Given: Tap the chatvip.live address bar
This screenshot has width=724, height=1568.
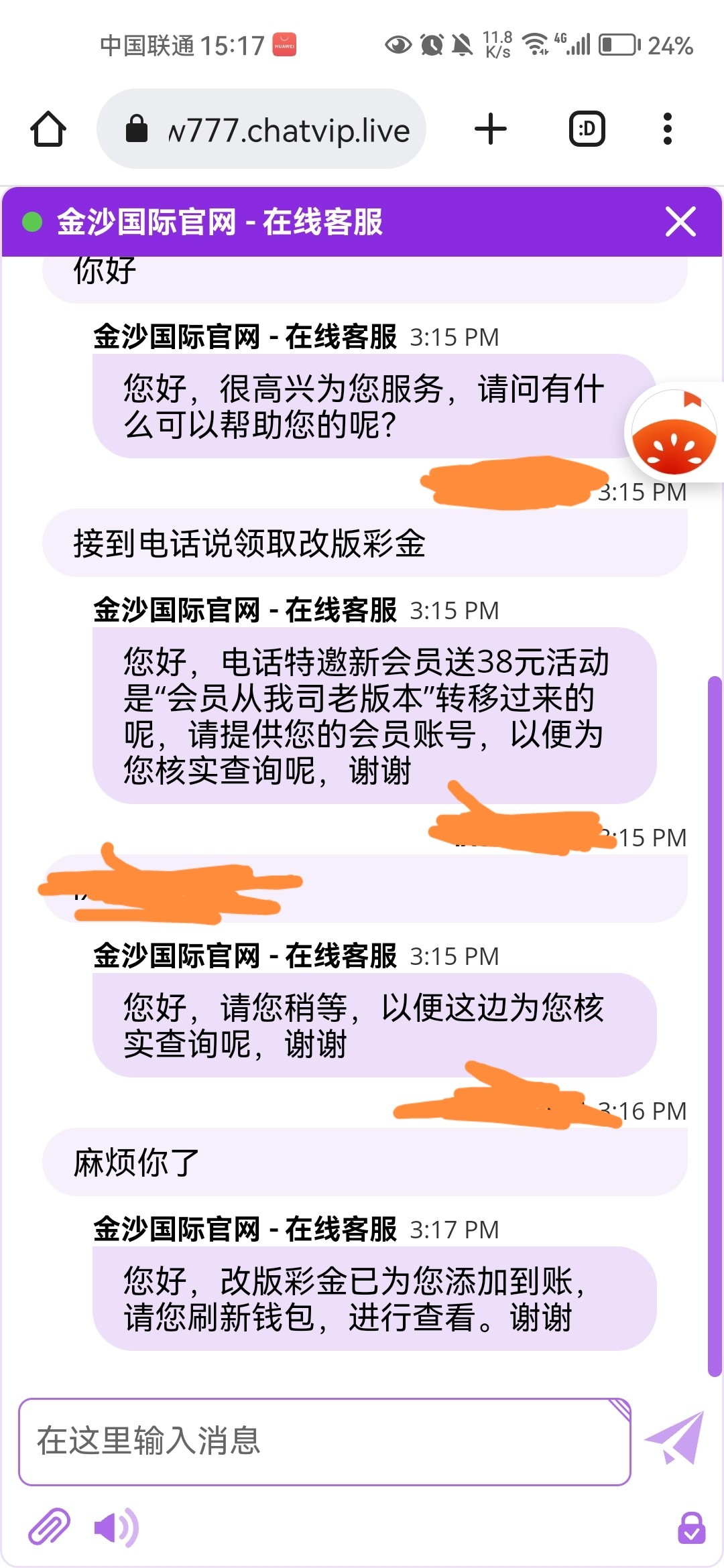Looking at the screenshot, I should click(x=261, y=129).
